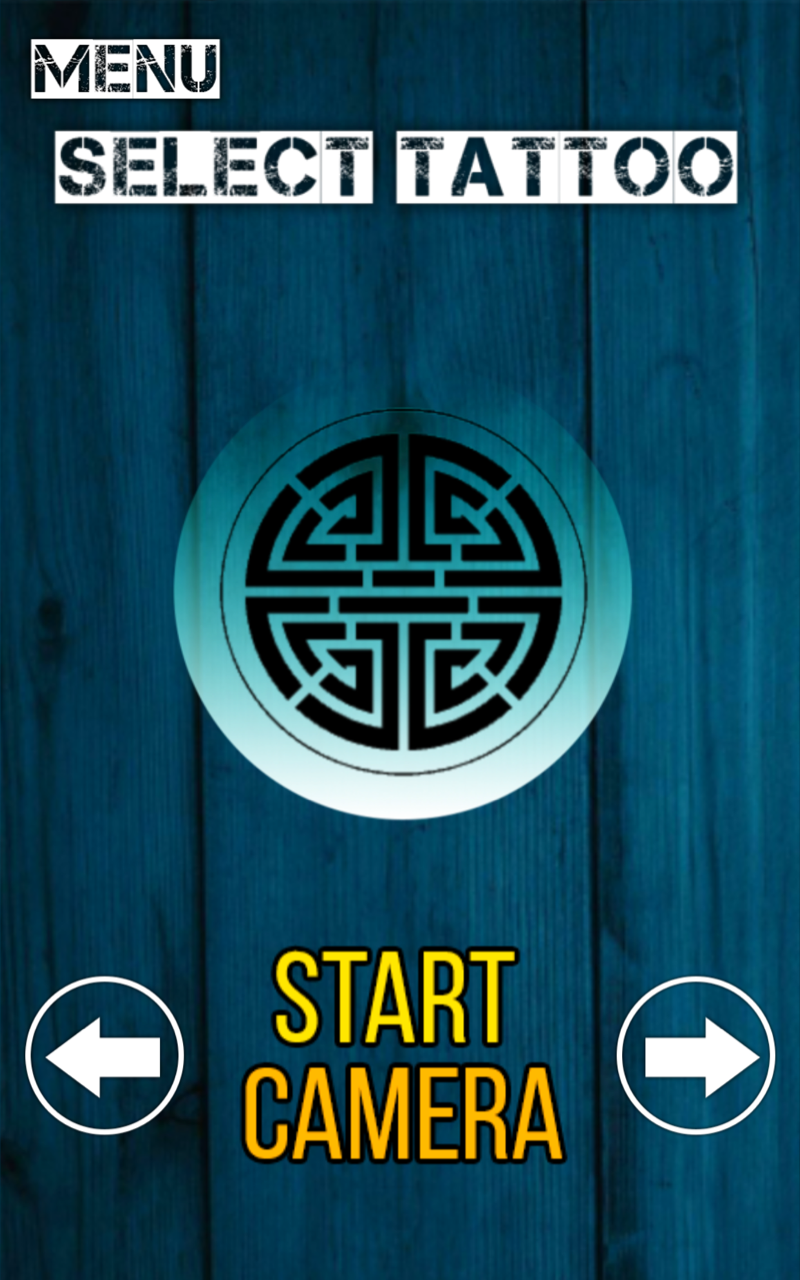Tap START CAMERA

pyautogui.click(x=404, y=1054)
